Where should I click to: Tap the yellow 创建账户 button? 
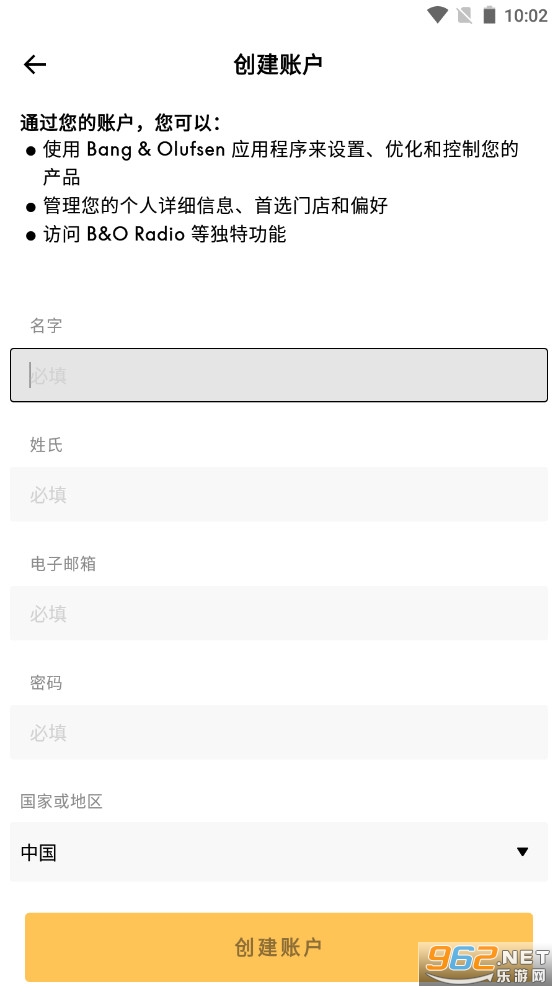pyautogui.click(x=279, y=947)
